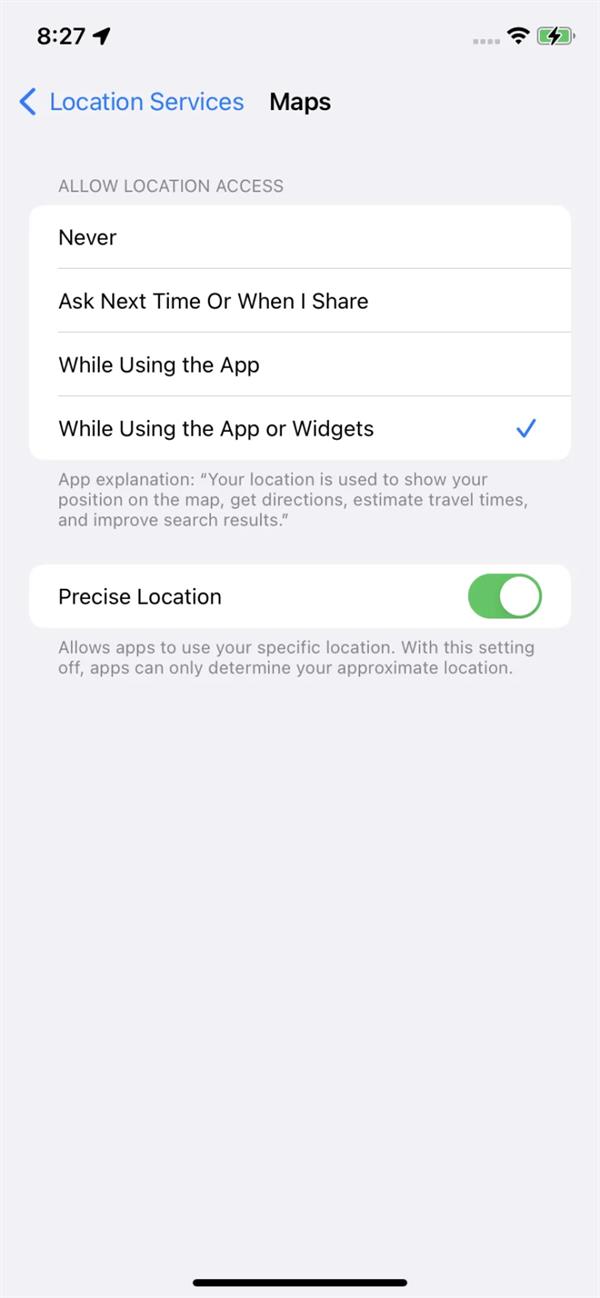
Task: Turn off Precise Location switch
Action: (504, 597)
